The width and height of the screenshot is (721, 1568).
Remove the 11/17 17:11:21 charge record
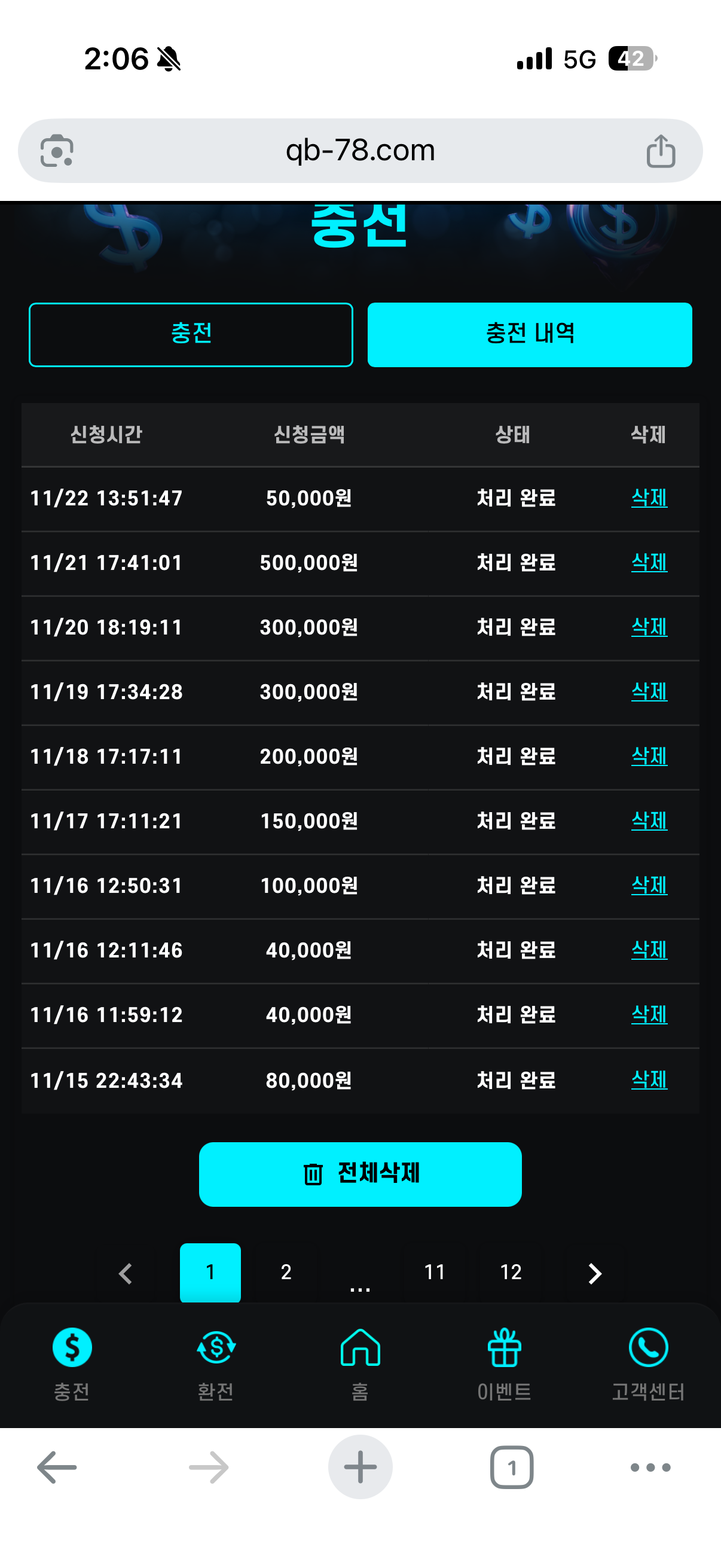click(x=649, y=820)
